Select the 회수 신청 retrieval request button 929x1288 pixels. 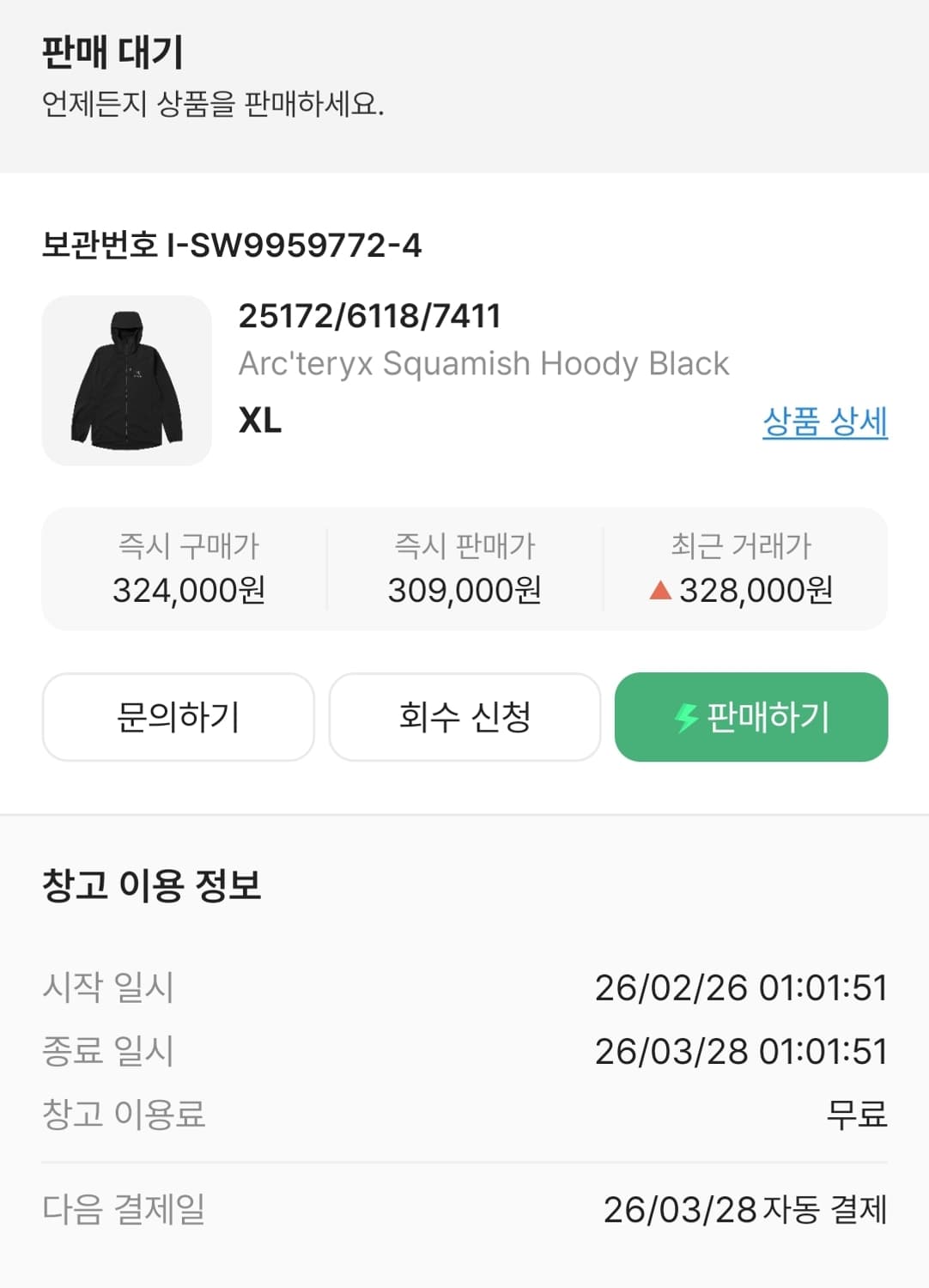tap(464, 717)
